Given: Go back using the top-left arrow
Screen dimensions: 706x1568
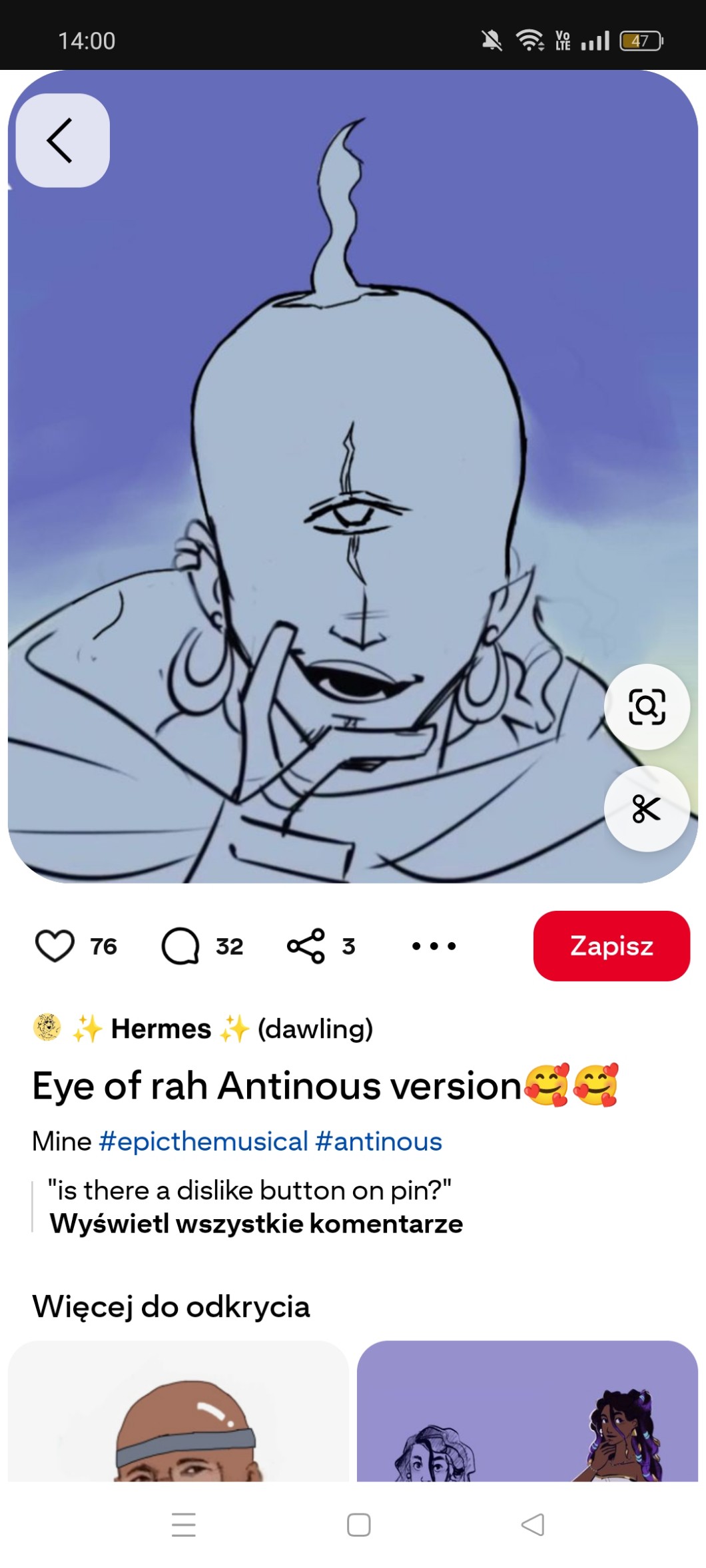Looking at the screenshot, I should [63, 140].
